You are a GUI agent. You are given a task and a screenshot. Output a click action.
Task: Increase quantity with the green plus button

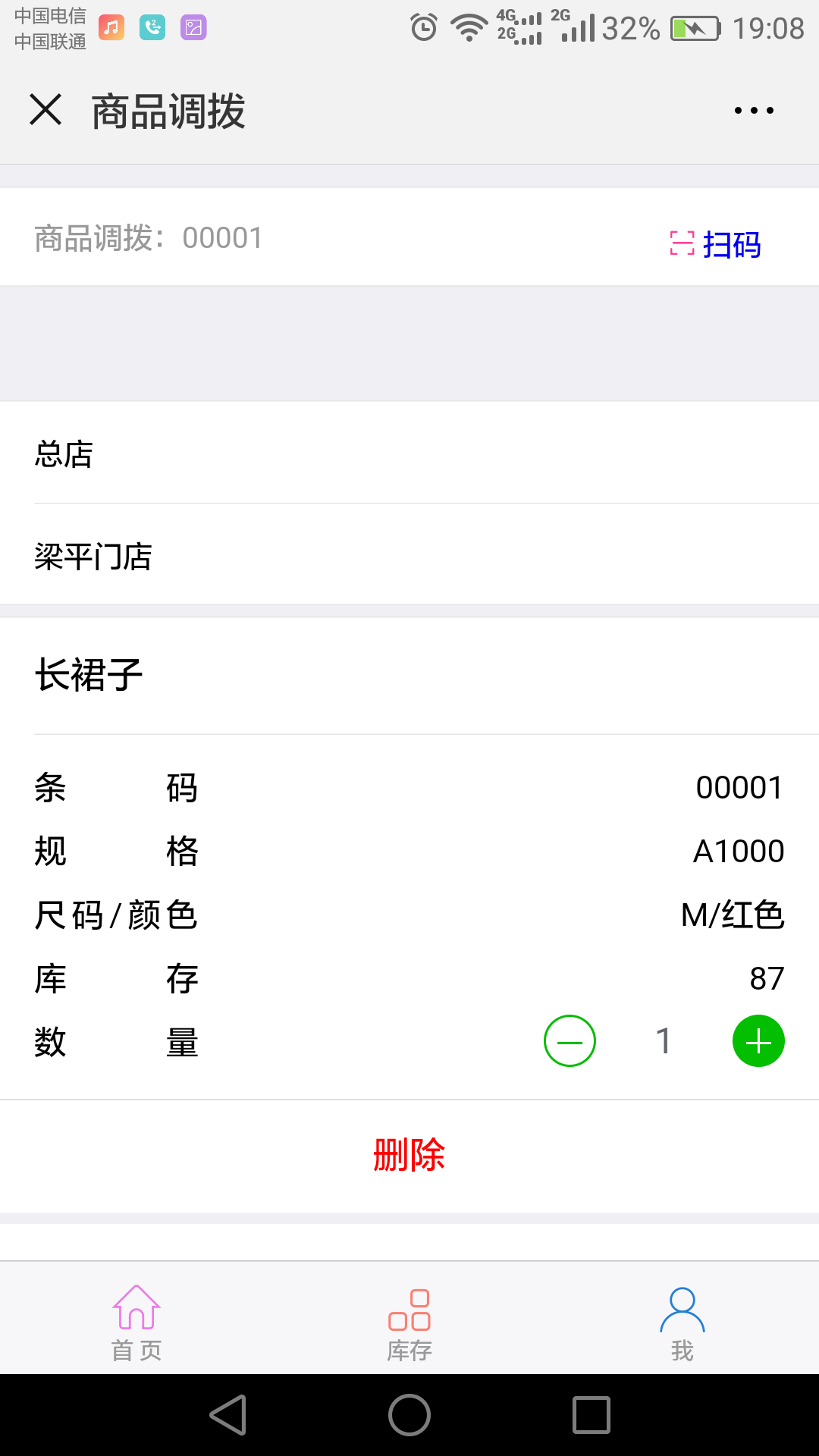pos(758,1040)
